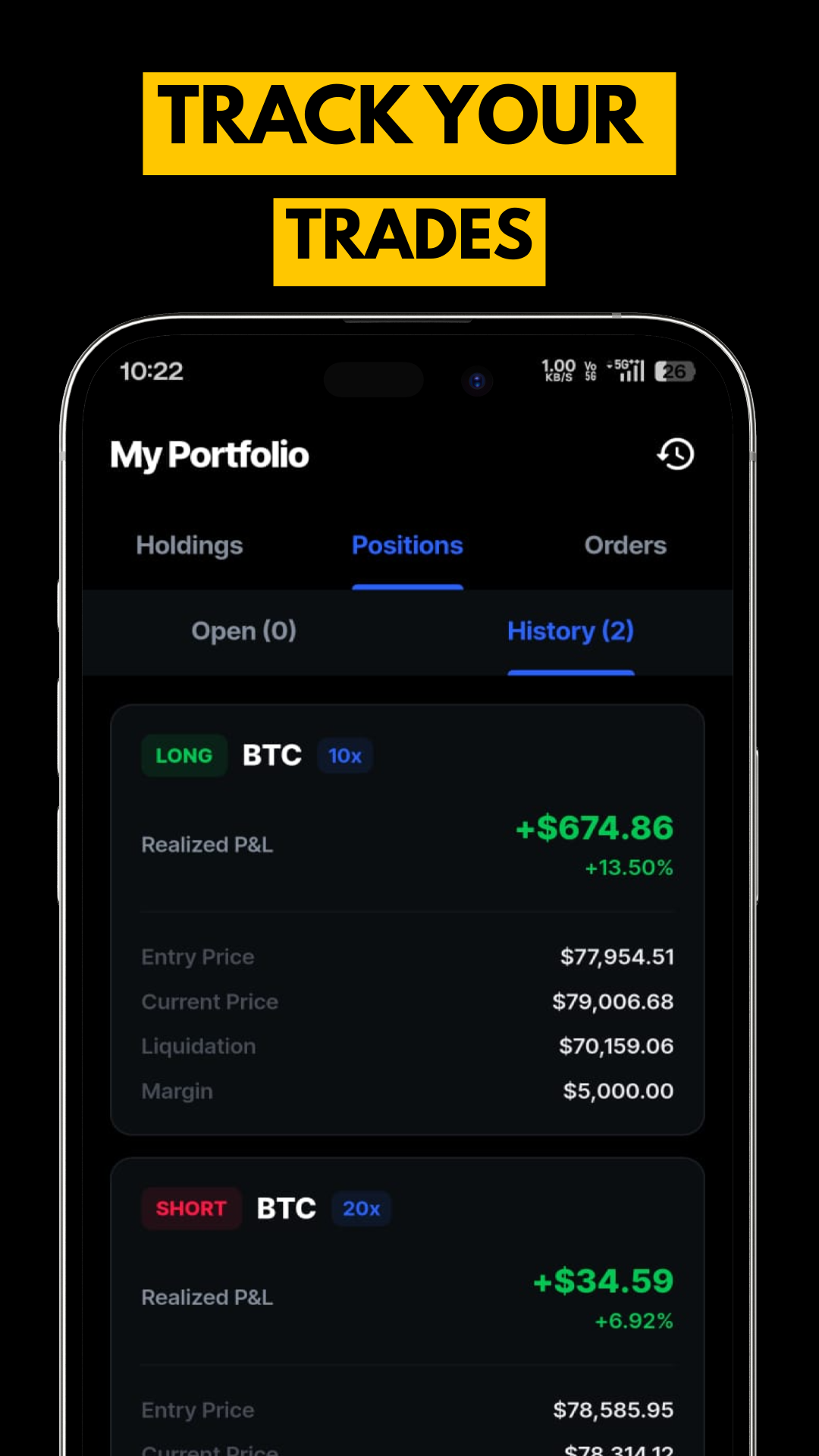Tap BTC label on the long position
Viewport: 819px width, 1456px height.
click(271, 755)
